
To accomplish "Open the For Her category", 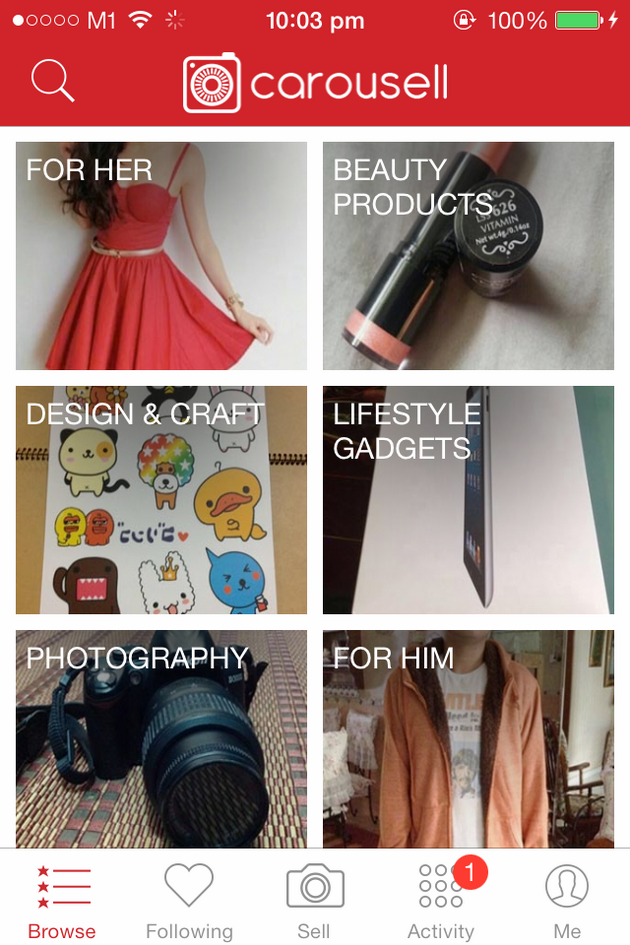I will point(161,256).
